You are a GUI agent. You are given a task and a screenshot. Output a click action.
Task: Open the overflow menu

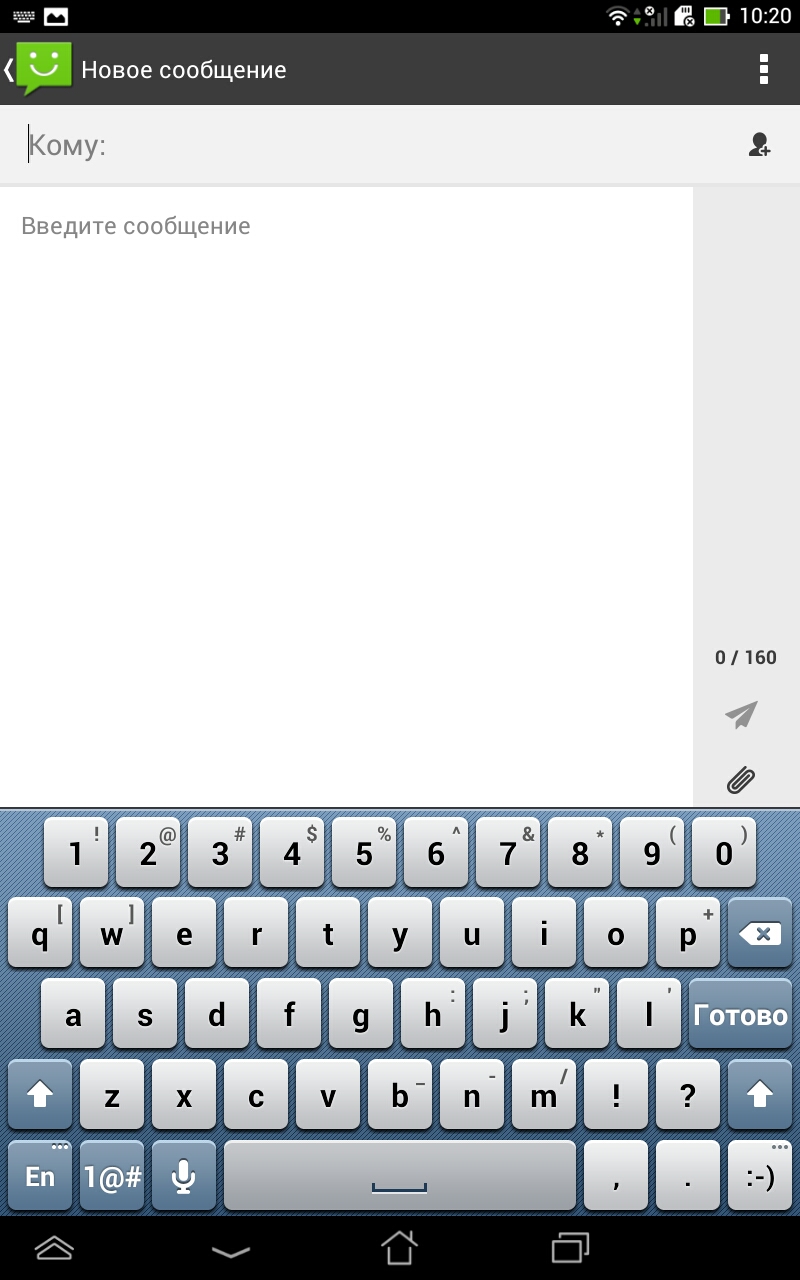[764, 69]
